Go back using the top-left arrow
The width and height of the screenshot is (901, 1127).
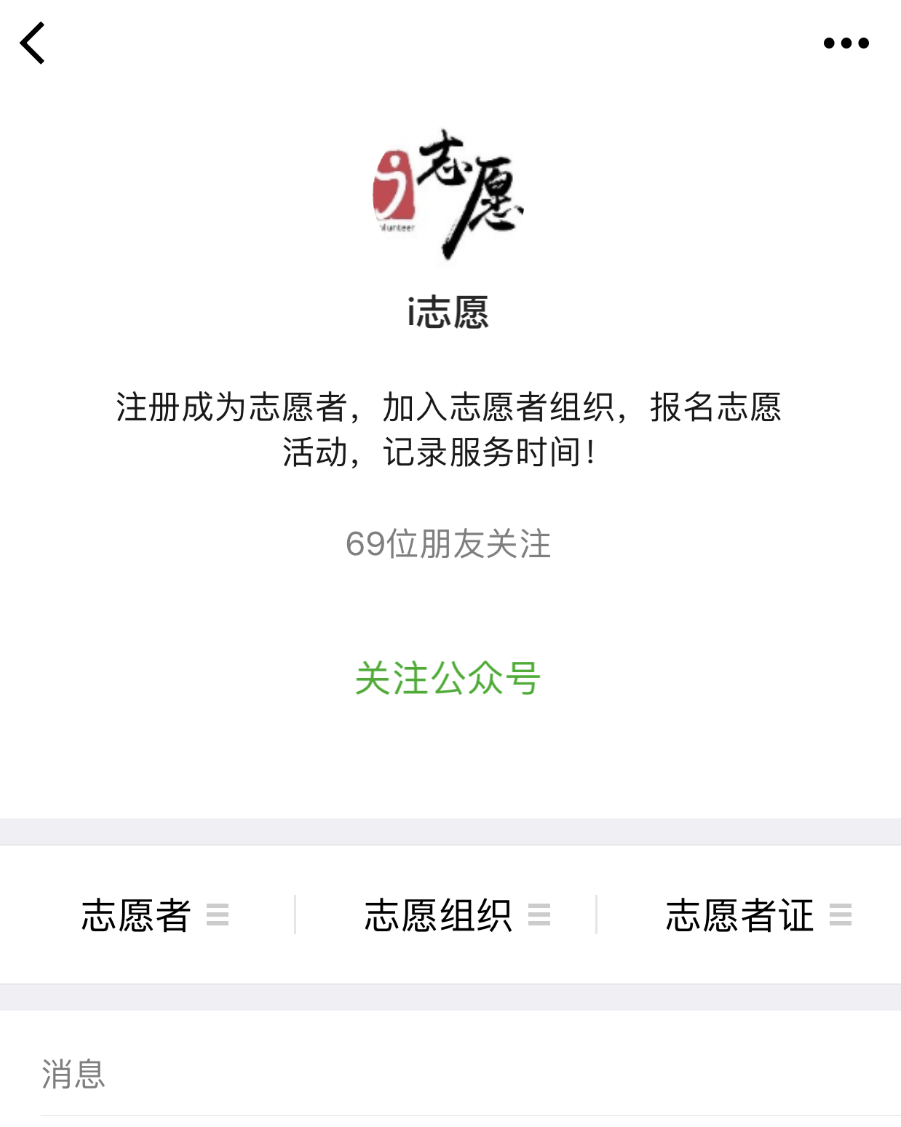pyautogui.click(x=33, y=44)
